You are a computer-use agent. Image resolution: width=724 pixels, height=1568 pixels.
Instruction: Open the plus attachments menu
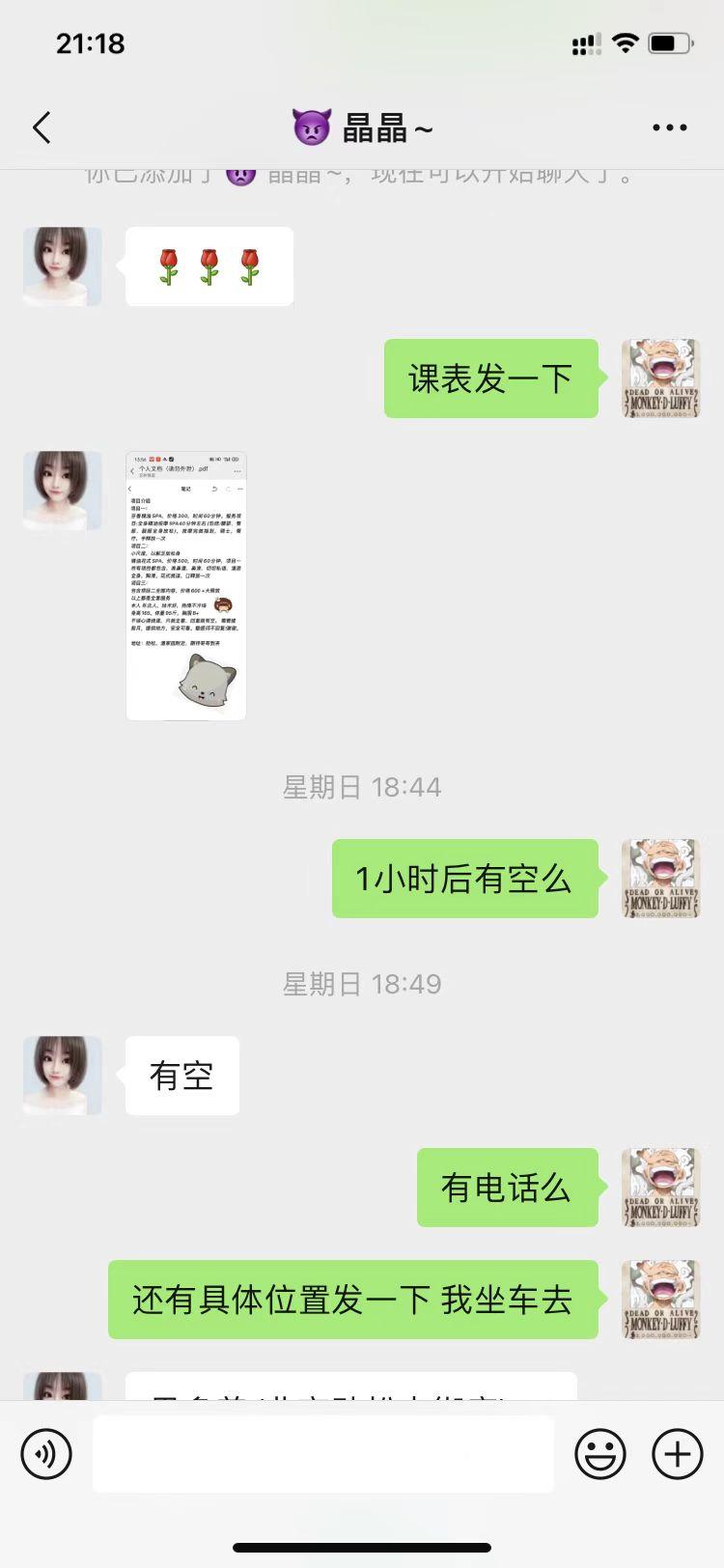(678, 1453)
